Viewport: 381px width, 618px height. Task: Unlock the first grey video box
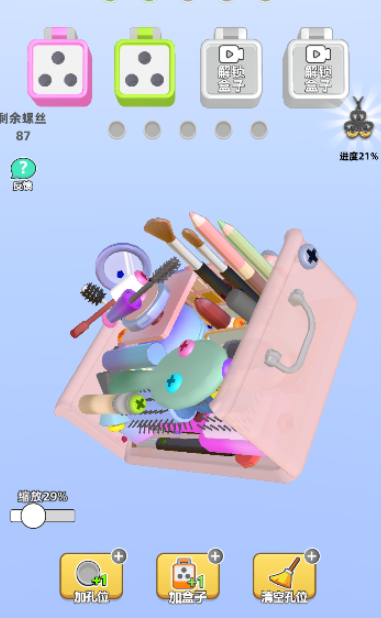231,67
